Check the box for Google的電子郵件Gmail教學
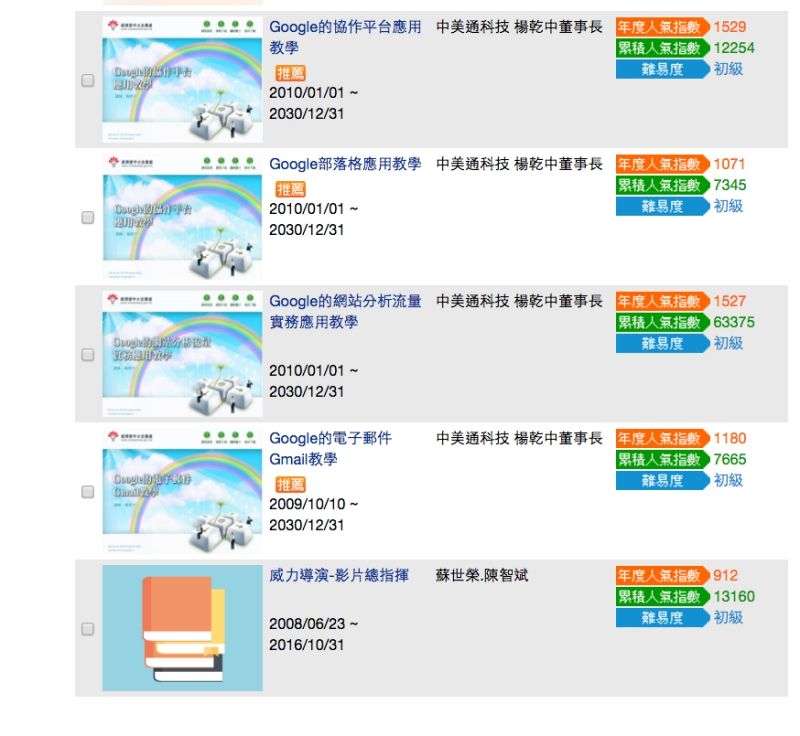 point(87,492)
